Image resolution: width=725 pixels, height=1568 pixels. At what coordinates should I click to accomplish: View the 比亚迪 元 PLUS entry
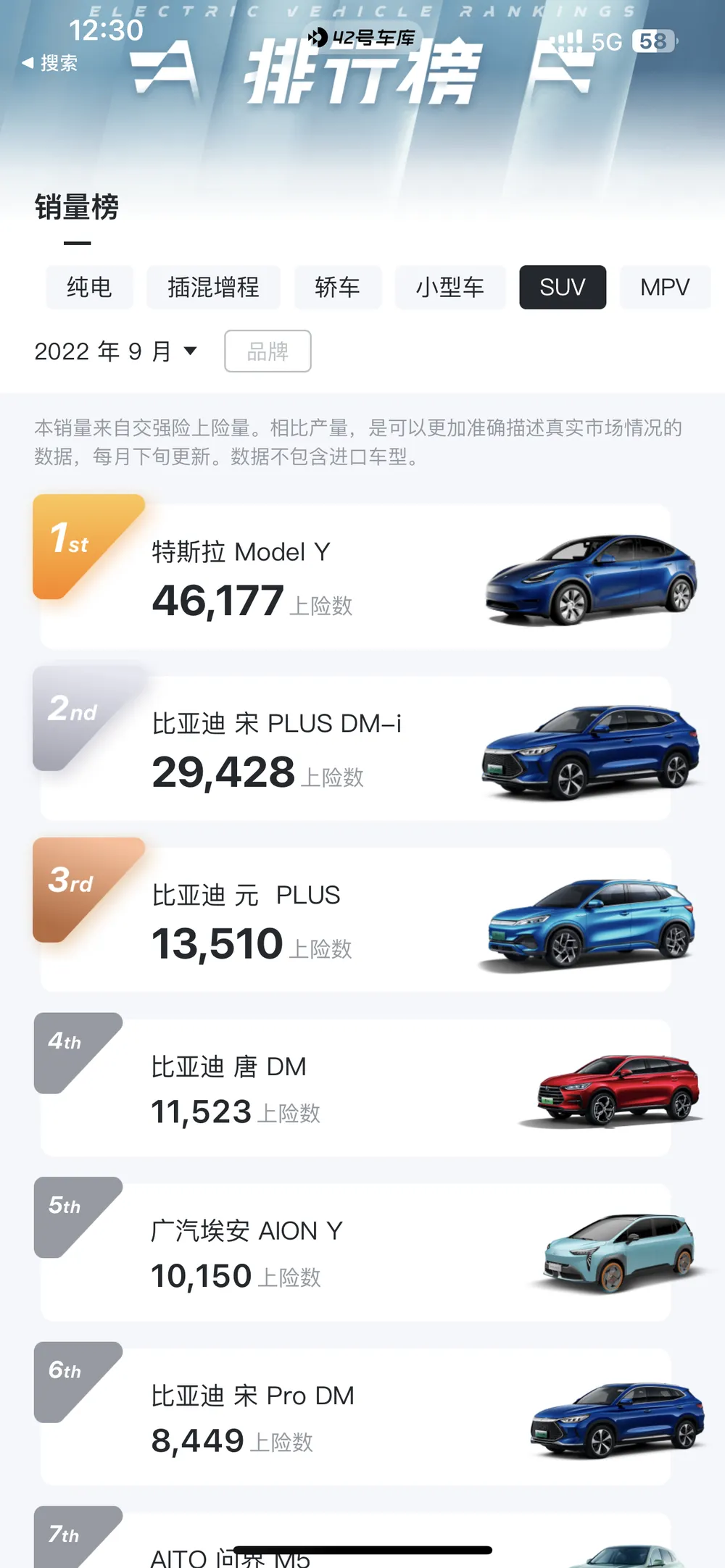[x=355, y=919]
